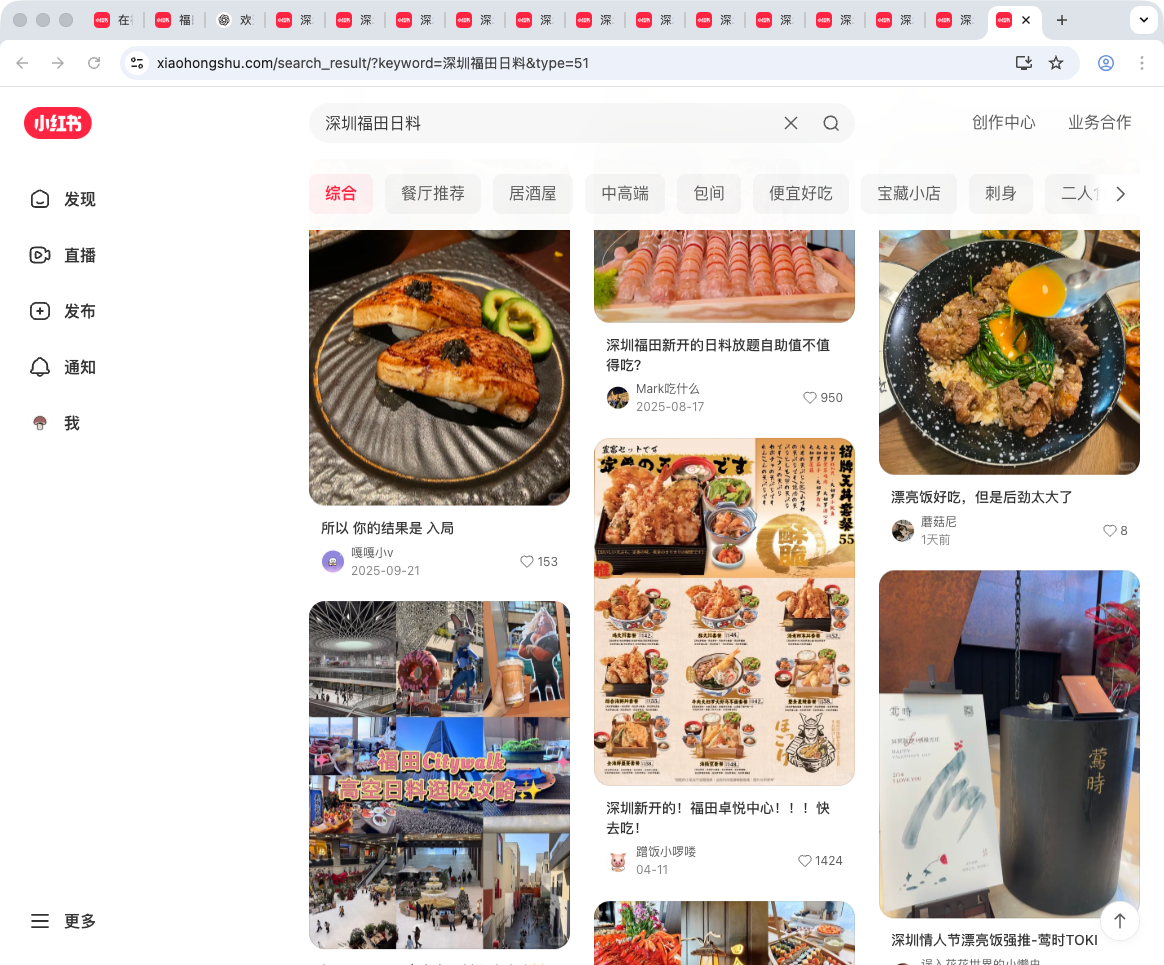This screenshot has width=1164, height=965.
Task: Apply the 便宜好吃 filter chip
Action: coord(800,194)
